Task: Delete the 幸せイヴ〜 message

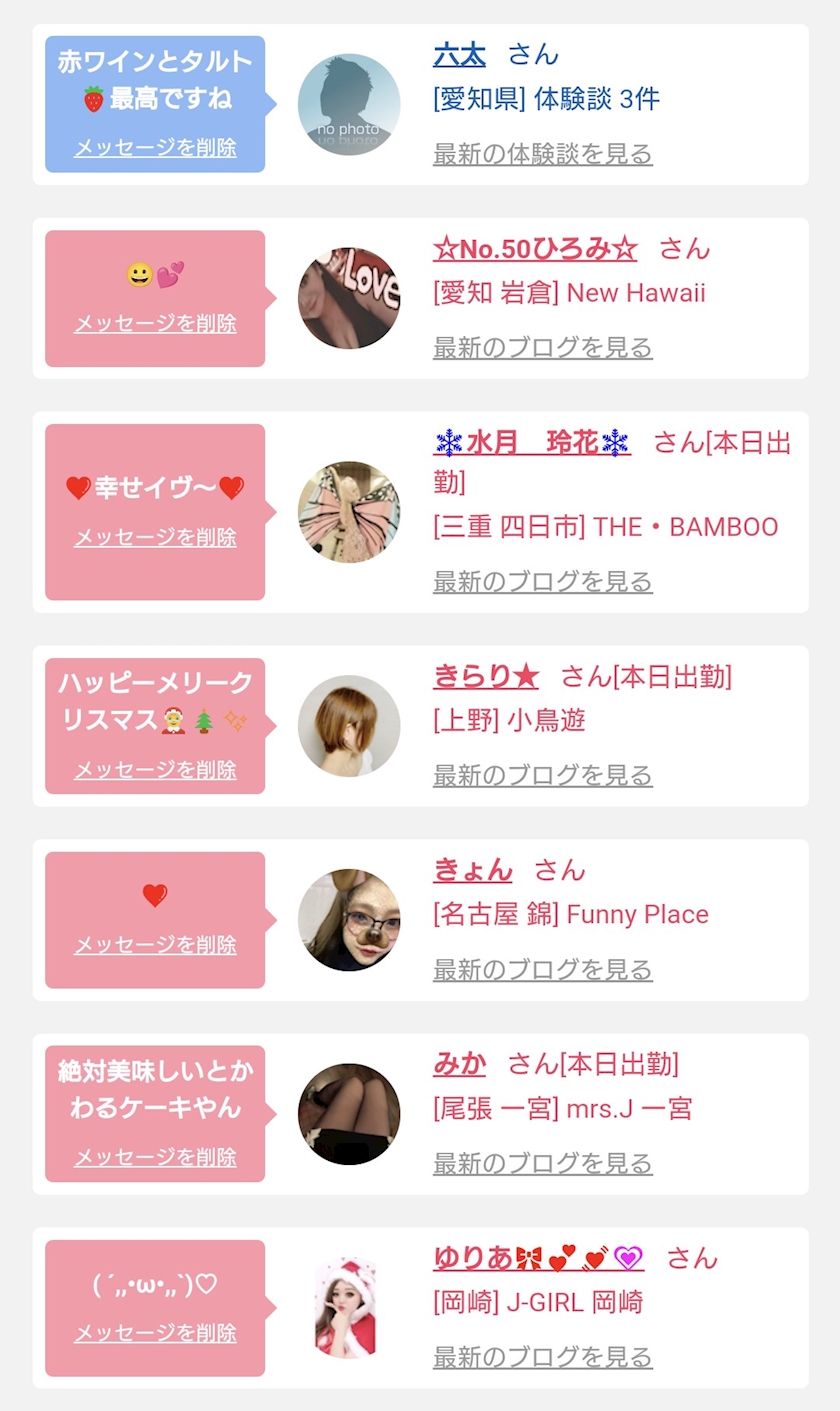Action: pyautogui.click(x=155, y=537)
